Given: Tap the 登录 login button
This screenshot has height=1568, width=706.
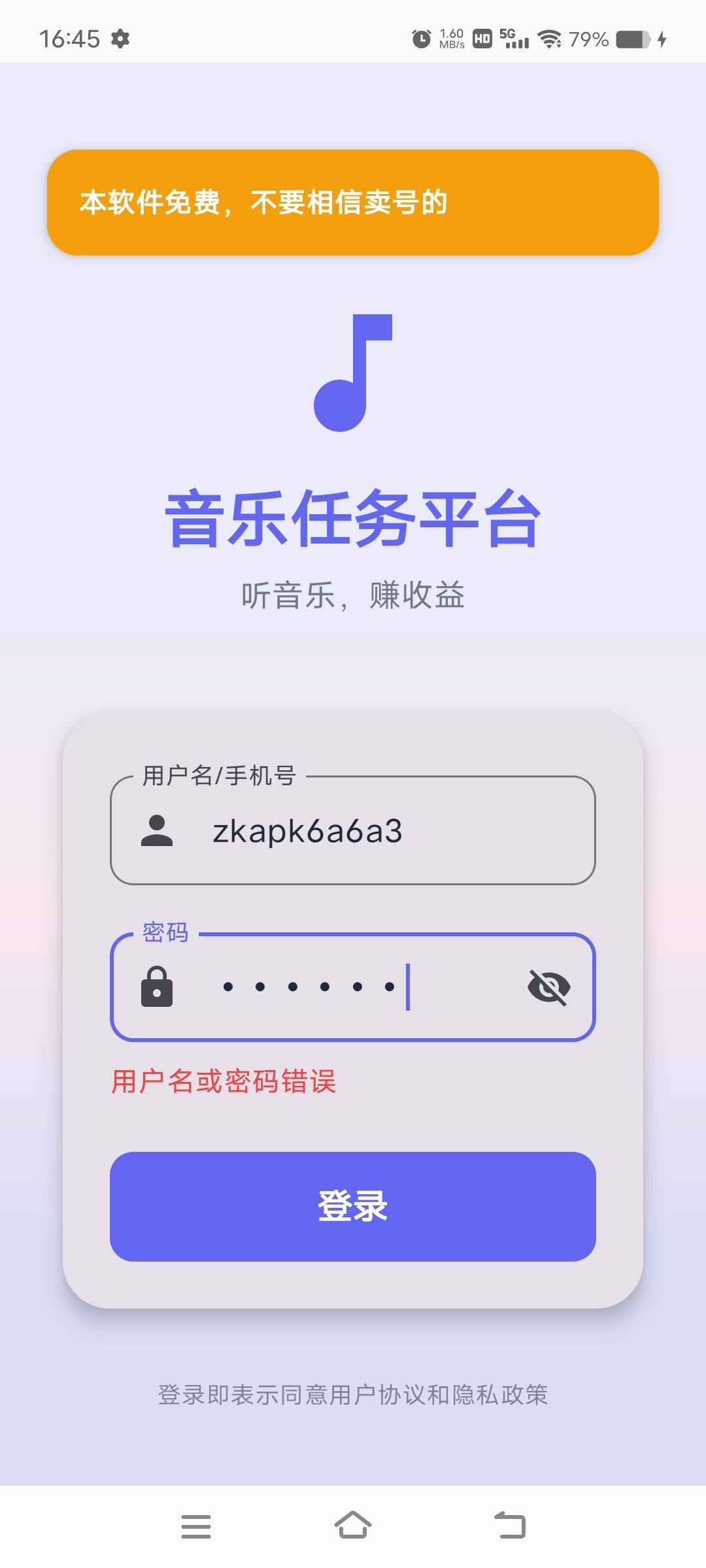Looking at the screenshot, I should point(353,1206).
